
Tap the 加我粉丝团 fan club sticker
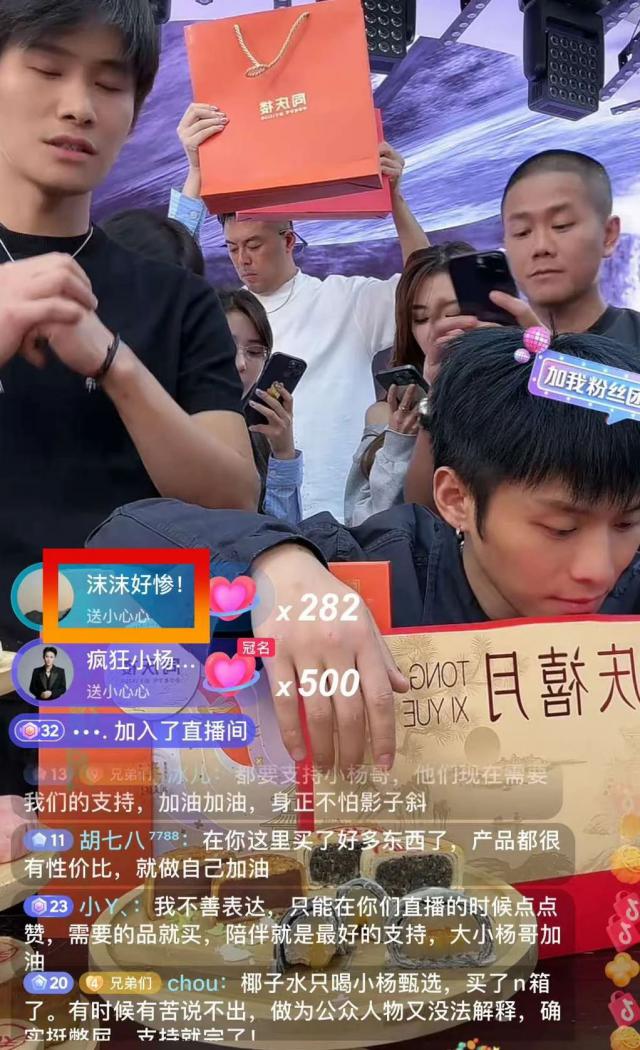[x=584, y=381]
